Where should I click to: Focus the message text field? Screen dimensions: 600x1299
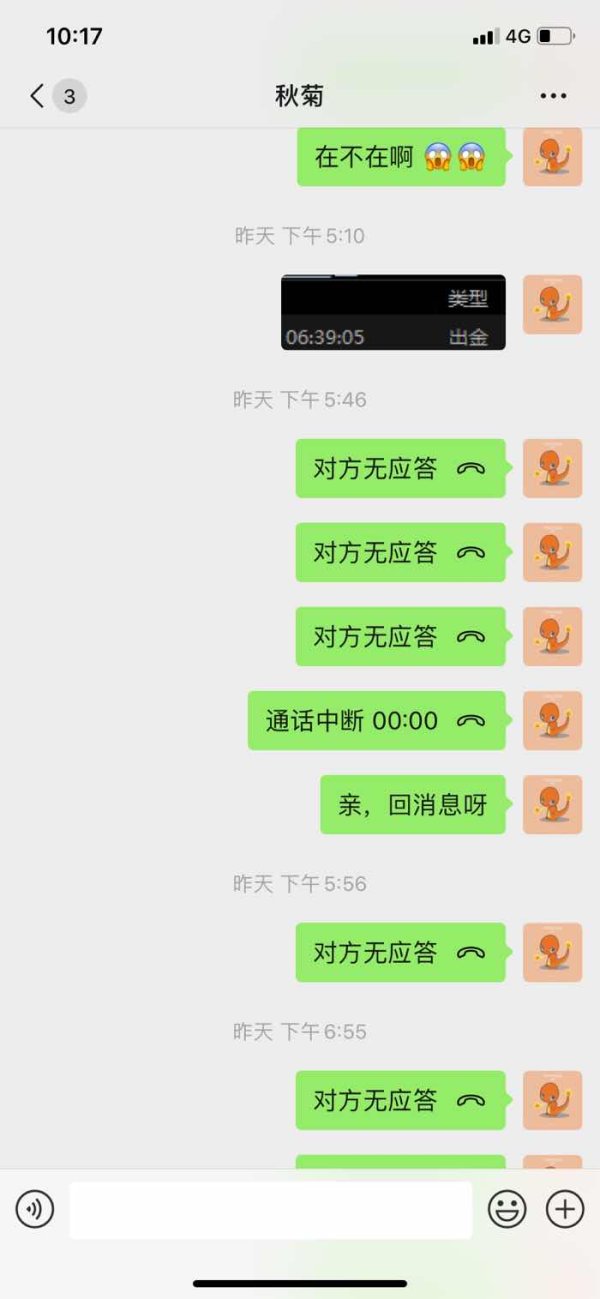coord(270,1210)
